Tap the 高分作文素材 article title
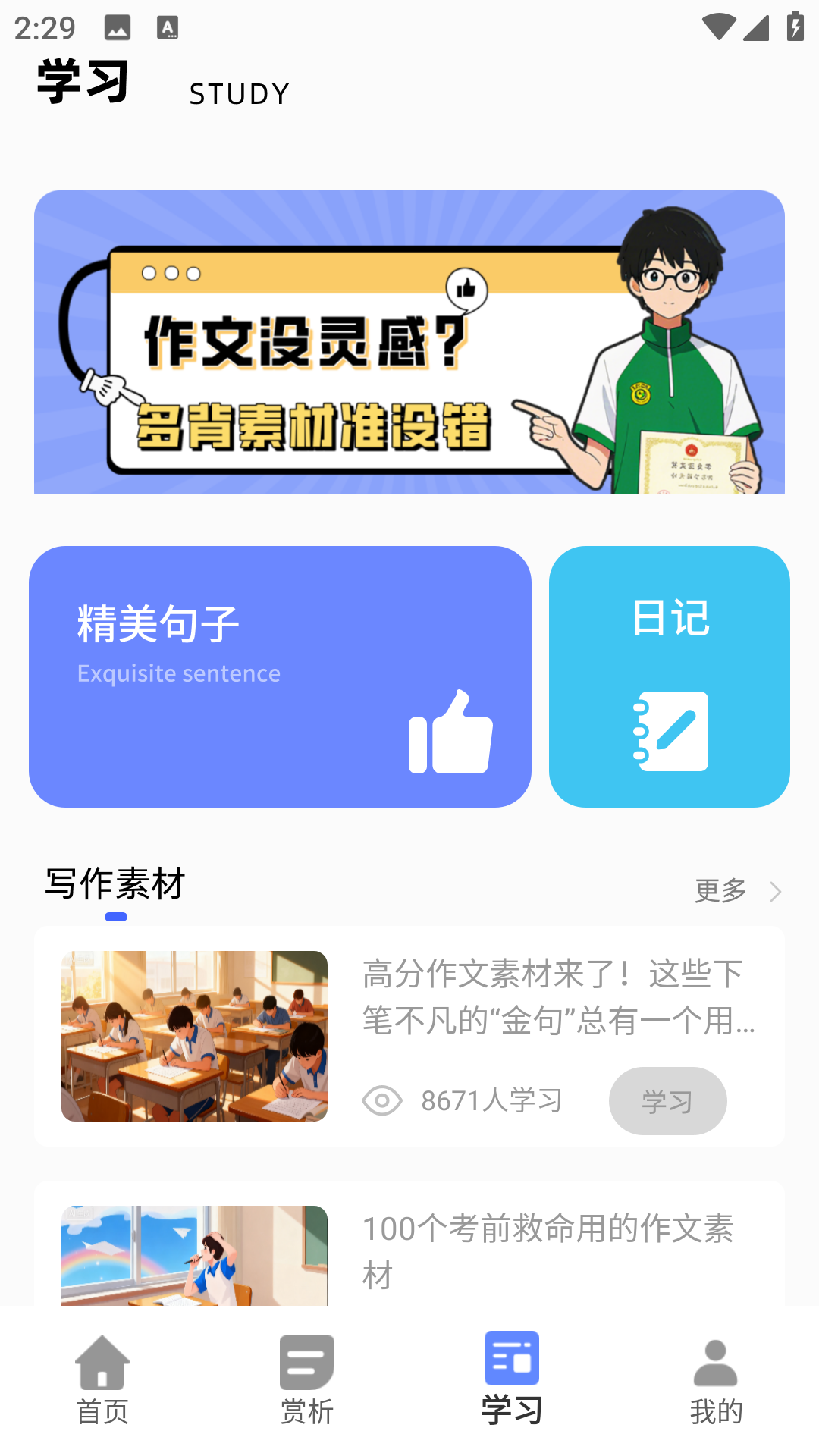819x1456 pixels. pyautogui.click(x=559, y=999)
